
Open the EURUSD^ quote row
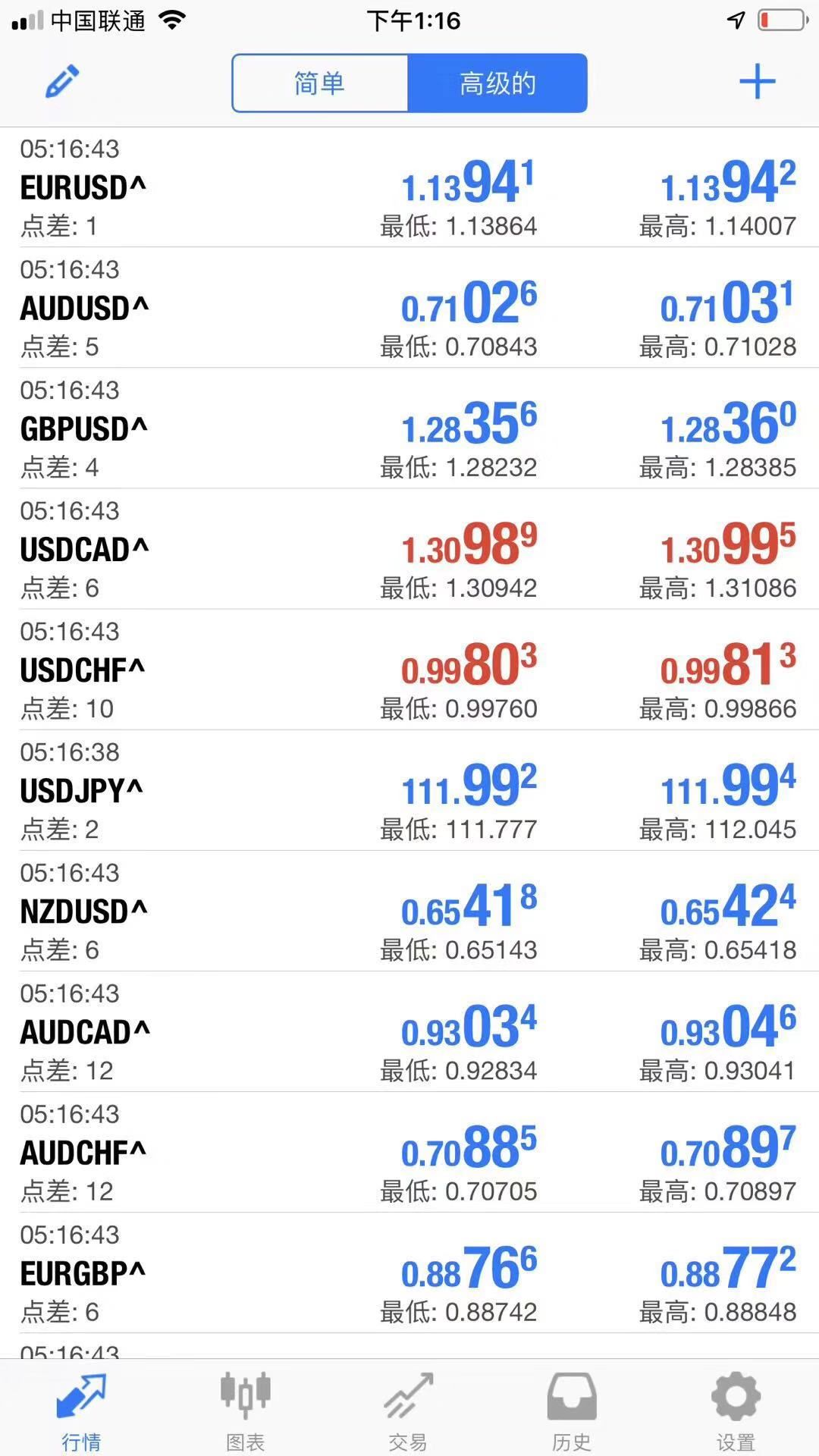(x=409, y=187)
